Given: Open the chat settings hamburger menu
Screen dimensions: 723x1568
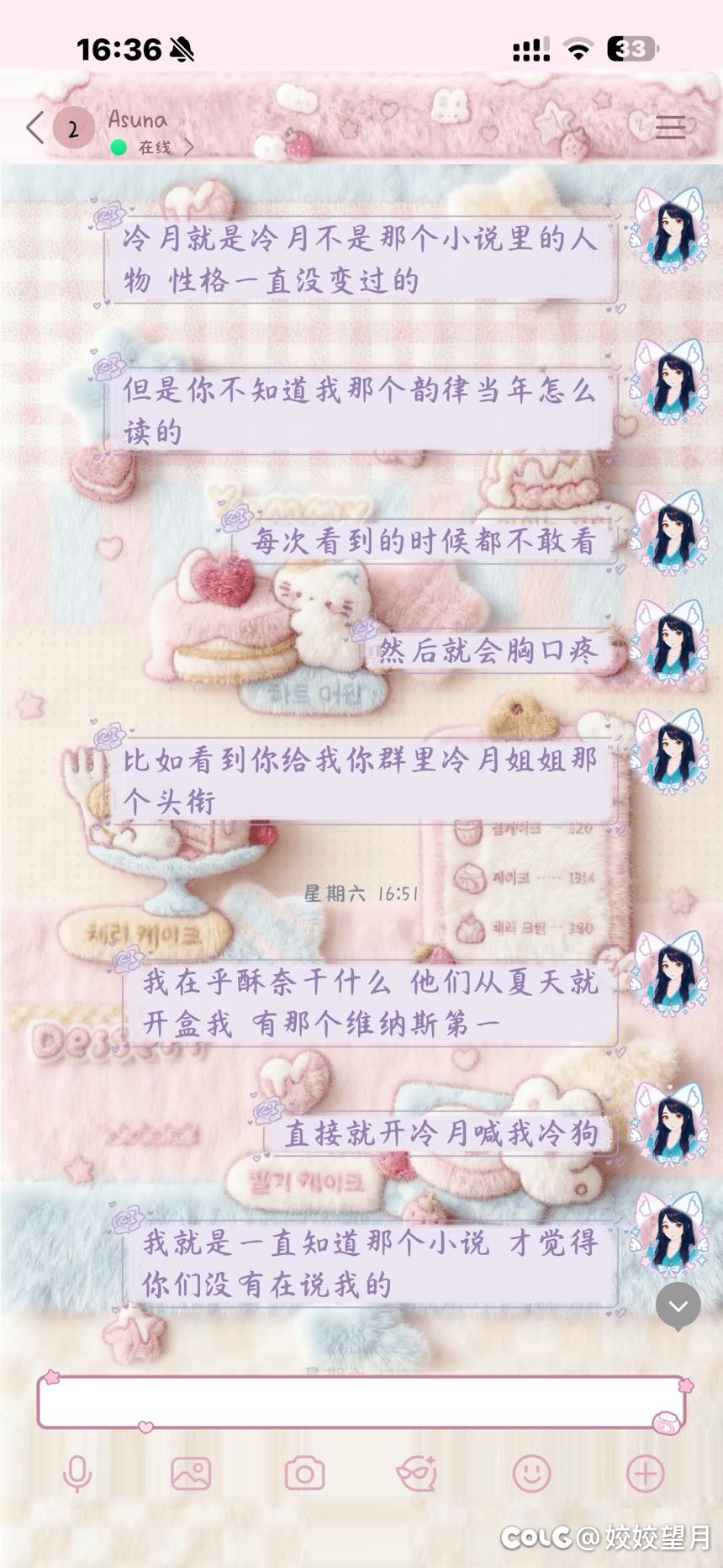Looking at the screenshot, I should click(670, 127).
